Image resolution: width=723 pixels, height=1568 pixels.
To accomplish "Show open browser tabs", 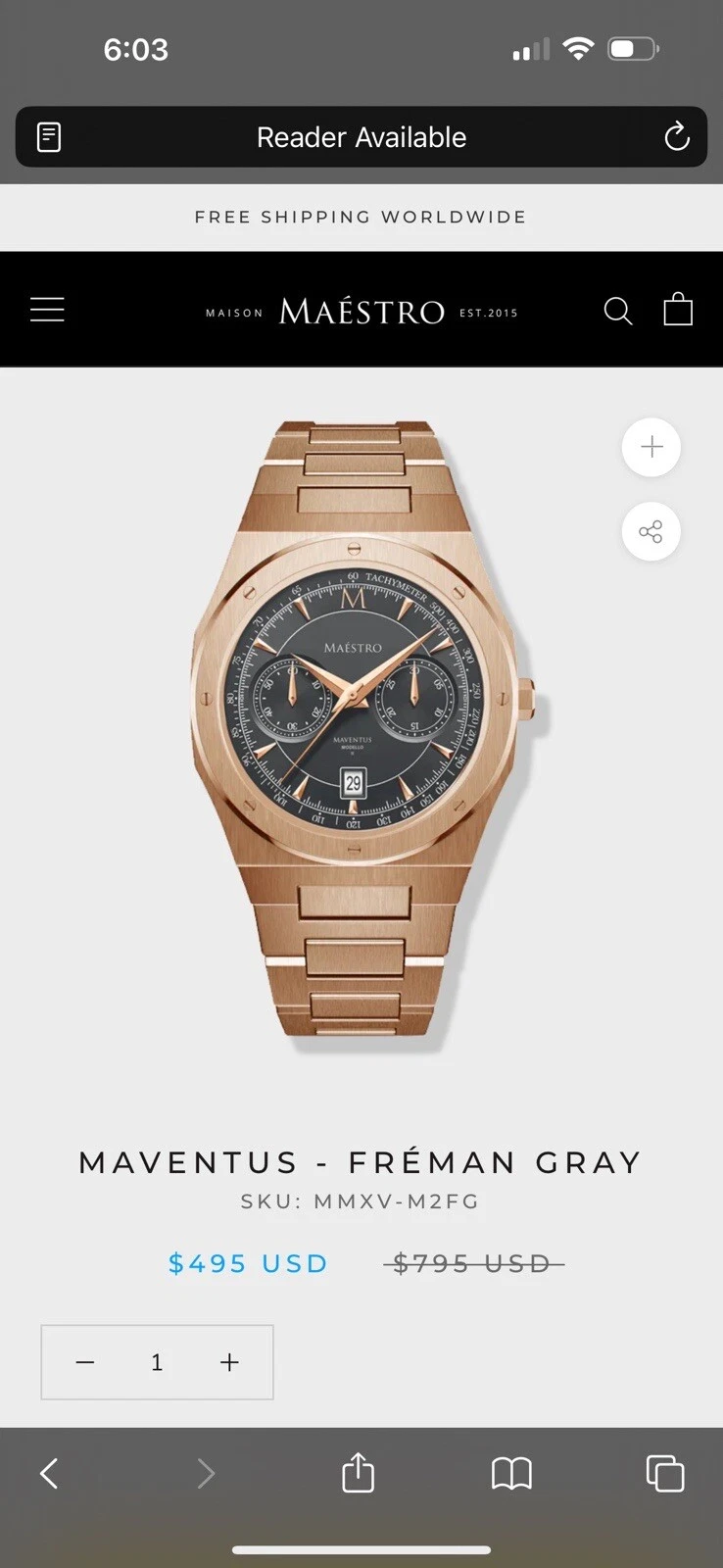I will pos(665,1473).
